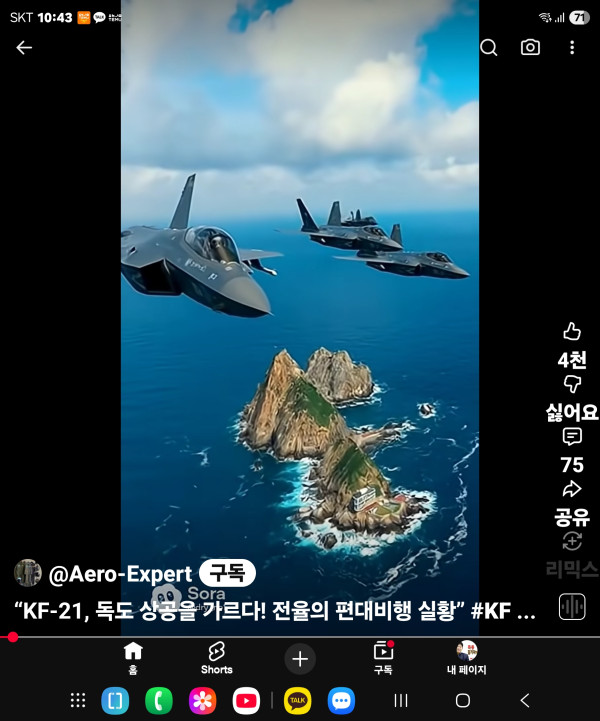
Task: Open the 구독 subscriptions tab
Action: click(x=383, y=657)
